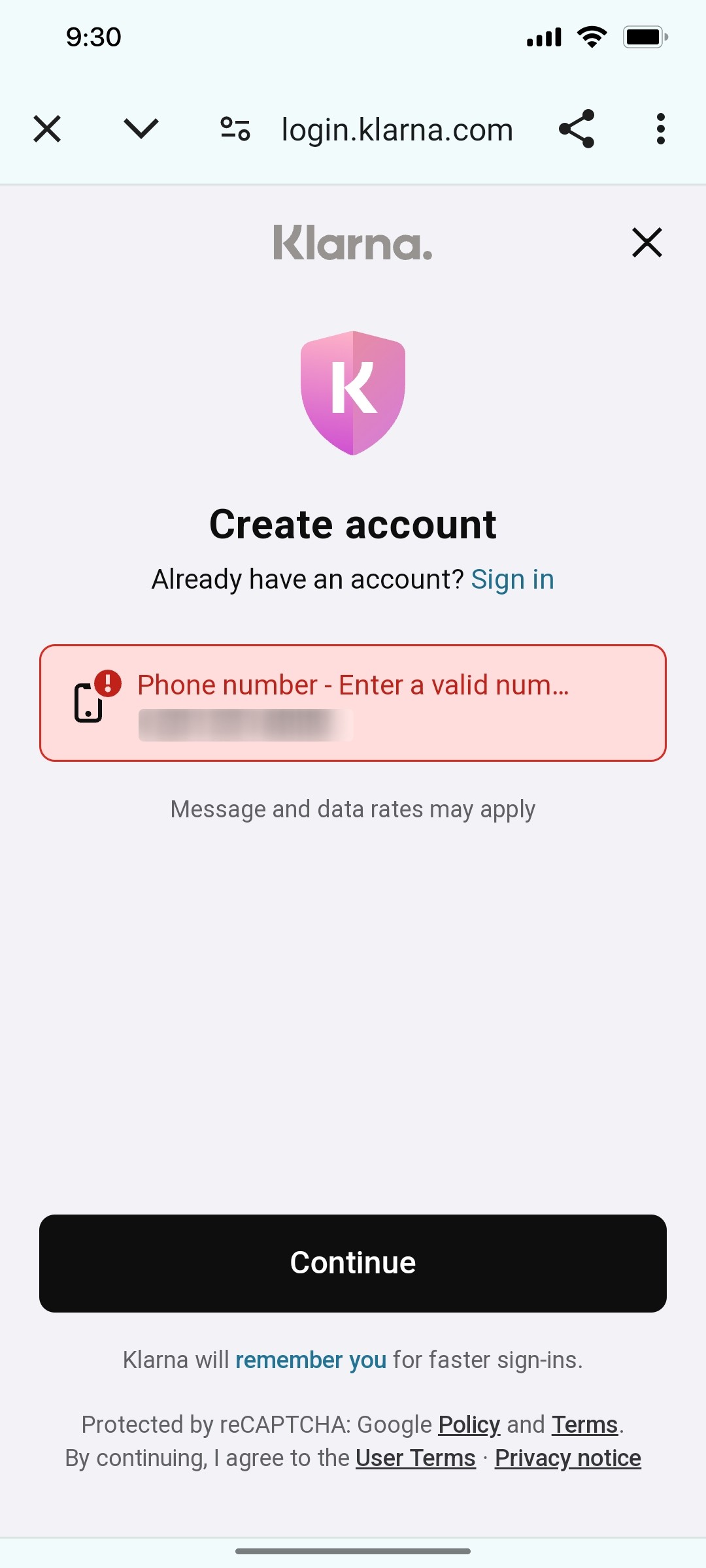Open the Privacy notice
Screen dimensions: 706x1568
click(x=568, y=1458)
